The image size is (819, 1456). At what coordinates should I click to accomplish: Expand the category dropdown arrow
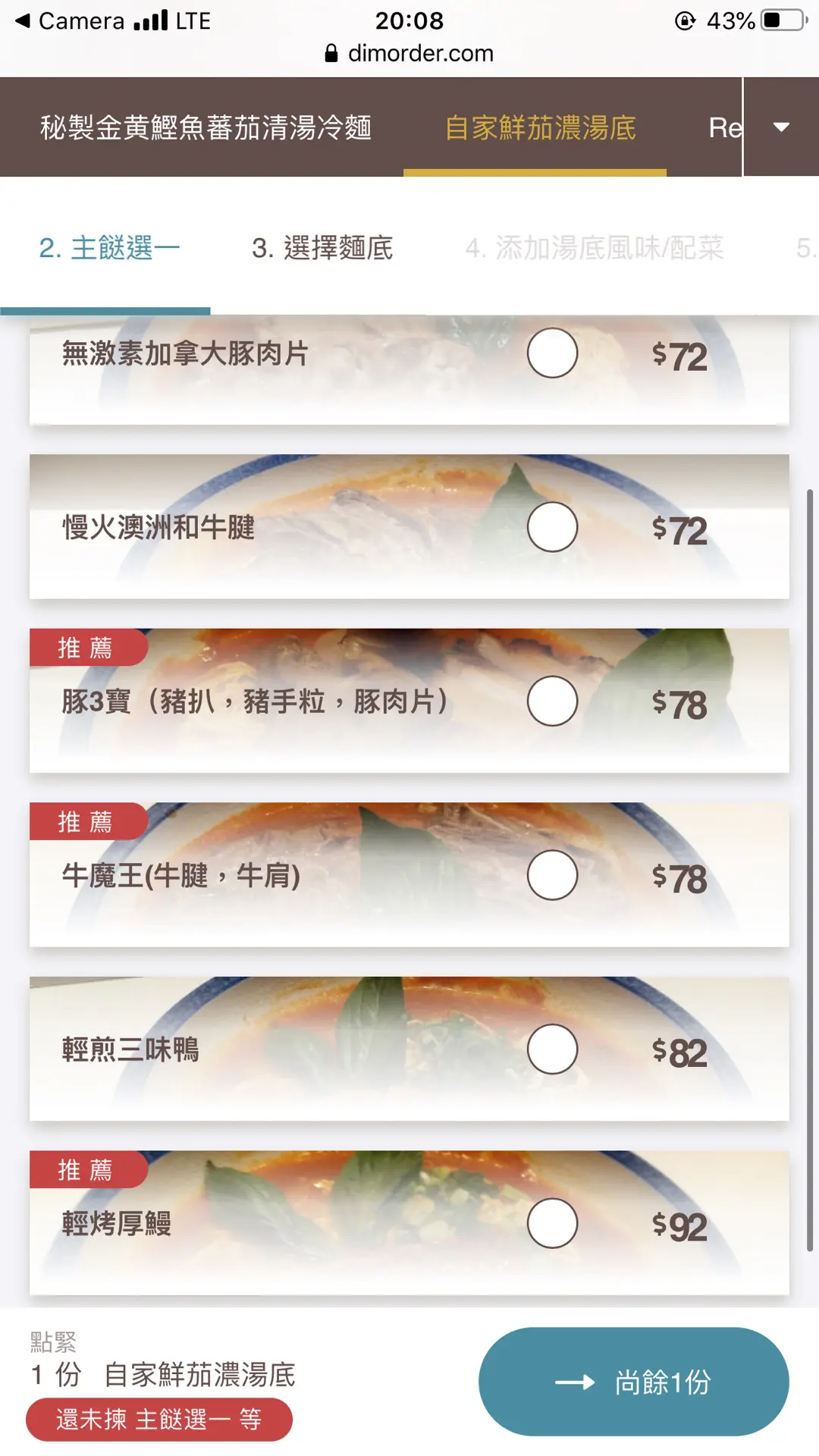781,127
